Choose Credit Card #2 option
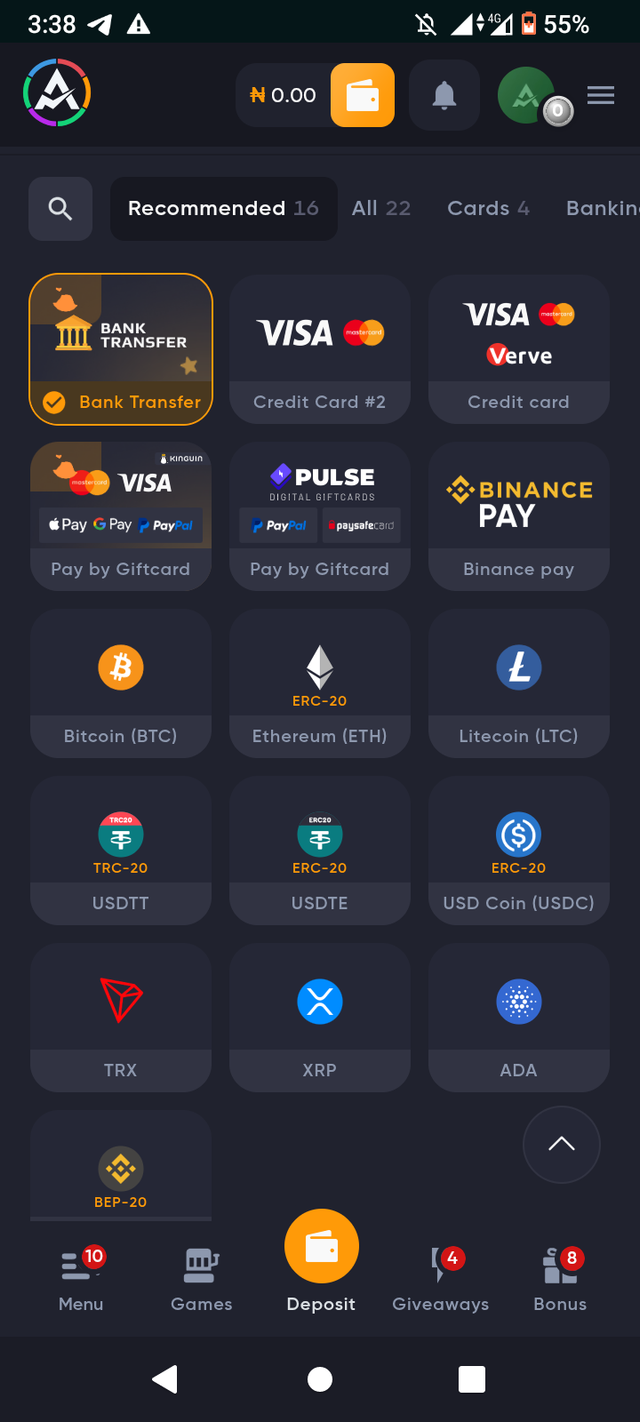640x1422 pixels. click(x=320, y=349)
